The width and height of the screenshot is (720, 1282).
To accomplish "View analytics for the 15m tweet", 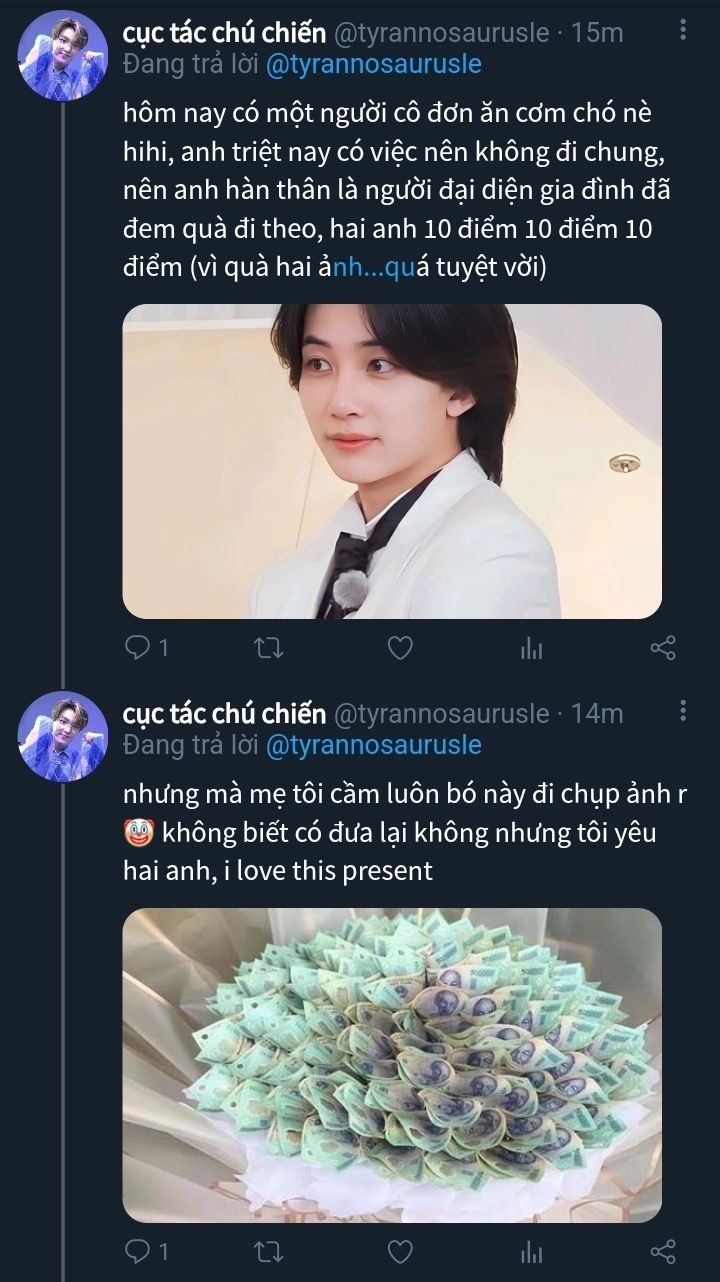I will click(x=531, y=648).
